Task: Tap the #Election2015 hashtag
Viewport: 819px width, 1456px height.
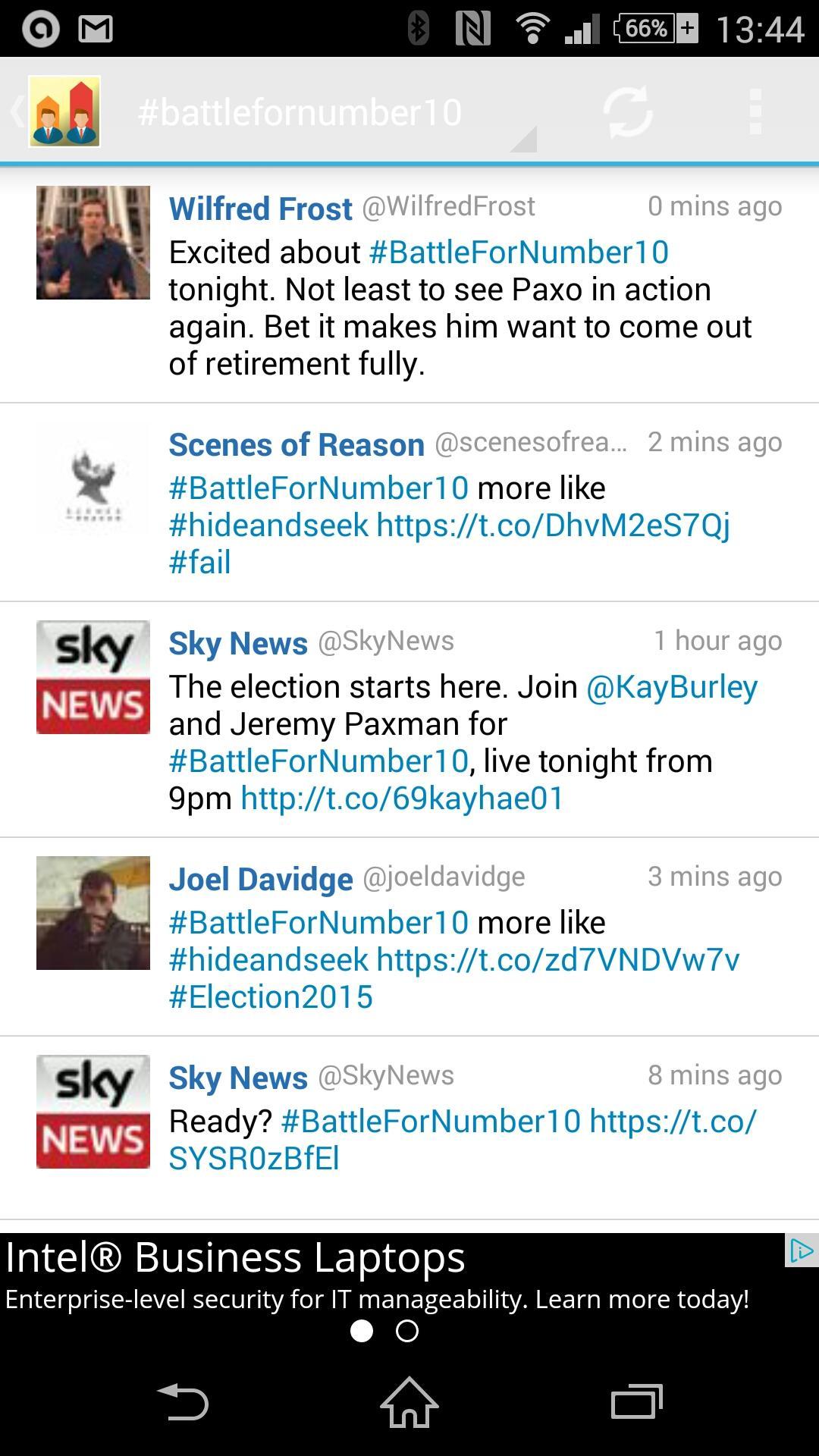Action: coord(271,997)
